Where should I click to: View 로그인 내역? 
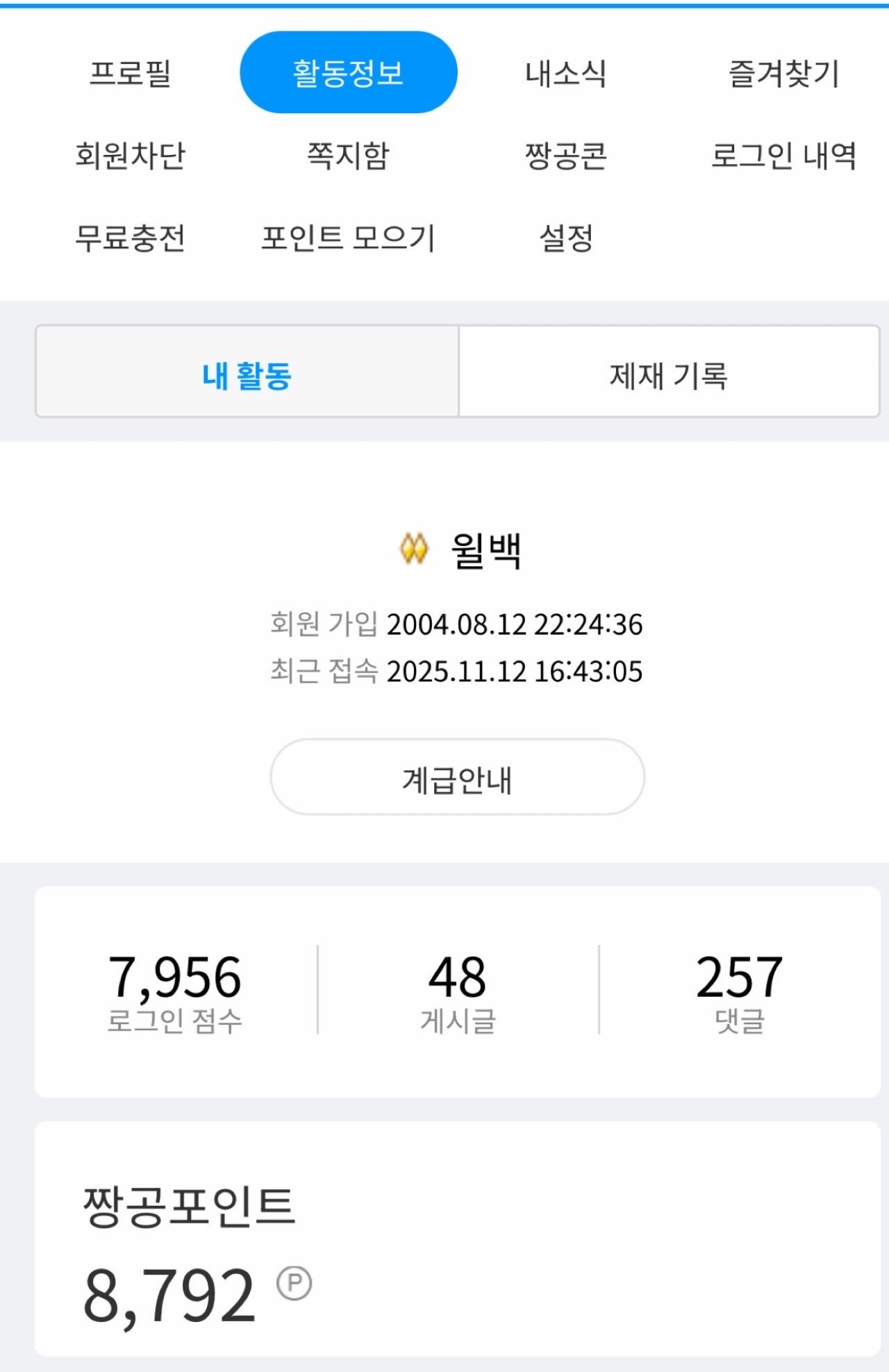[x=783, y=155]
